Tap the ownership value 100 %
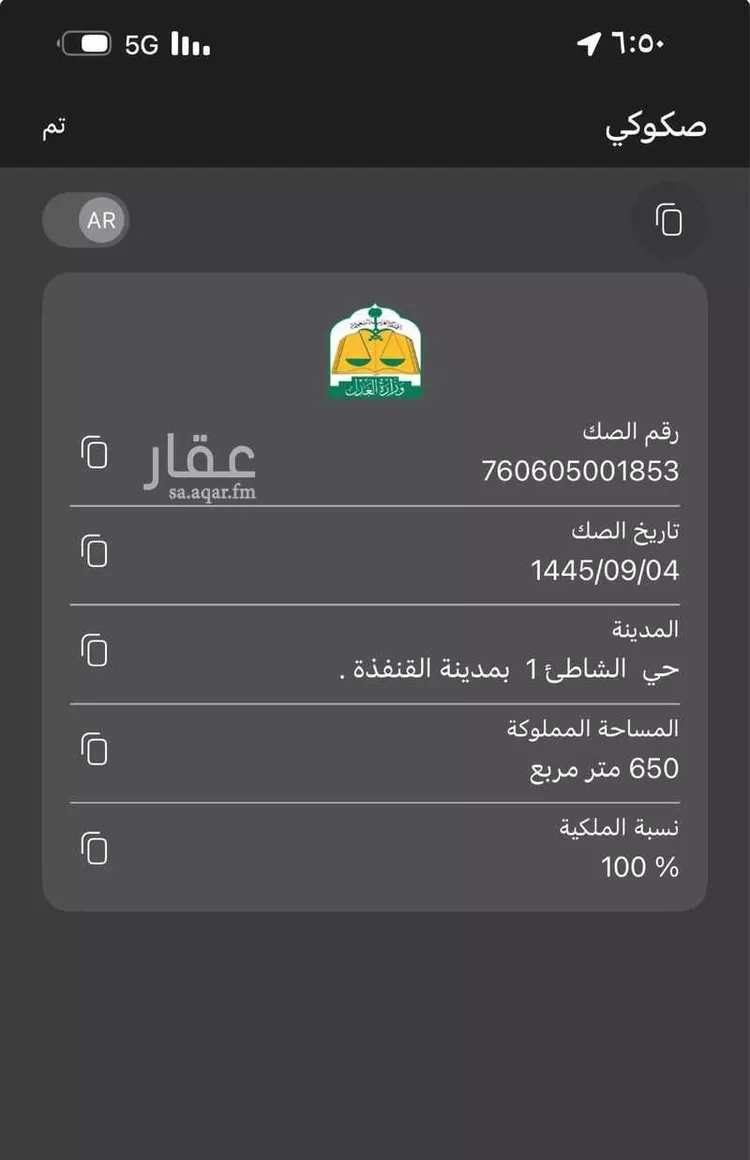 click(638, 867)
